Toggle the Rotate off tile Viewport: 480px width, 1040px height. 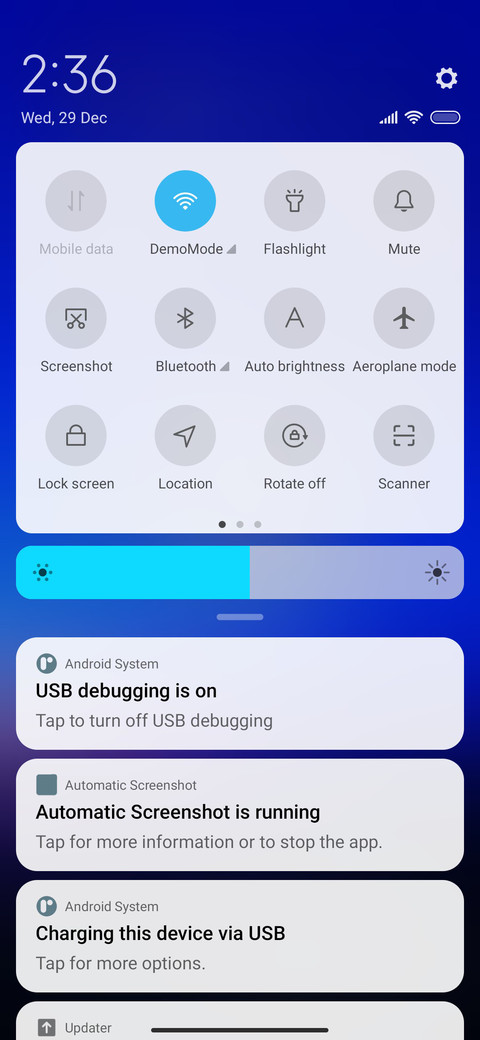[x=294, y=436]
